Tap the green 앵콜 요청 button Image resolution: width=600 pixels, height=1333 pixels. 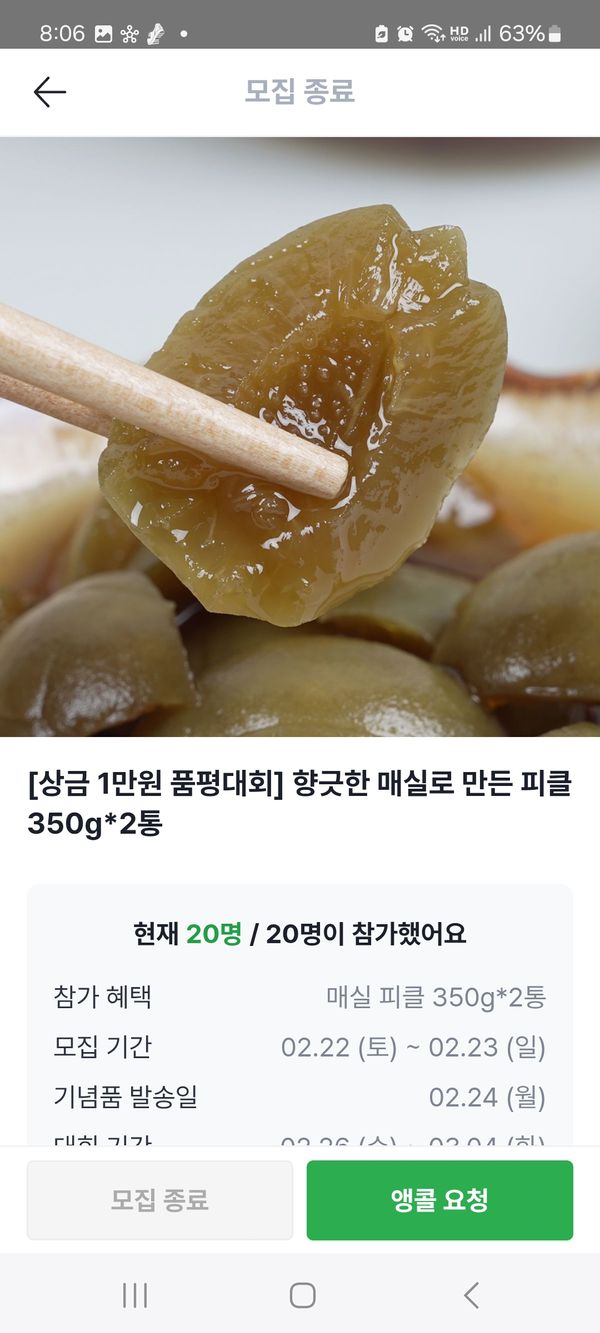(440, 1200)
